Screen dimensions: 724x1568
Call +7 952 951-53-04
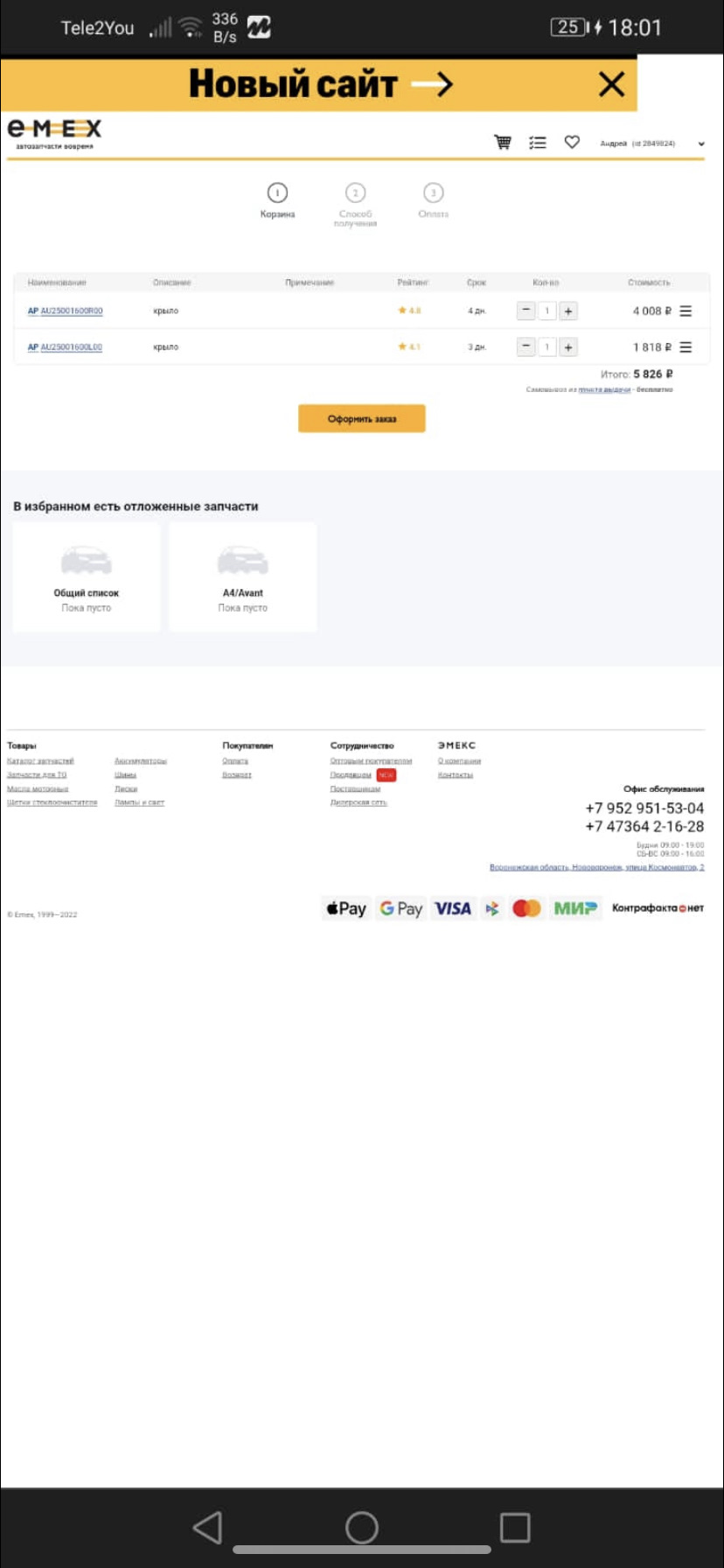(x=644, y=808)
